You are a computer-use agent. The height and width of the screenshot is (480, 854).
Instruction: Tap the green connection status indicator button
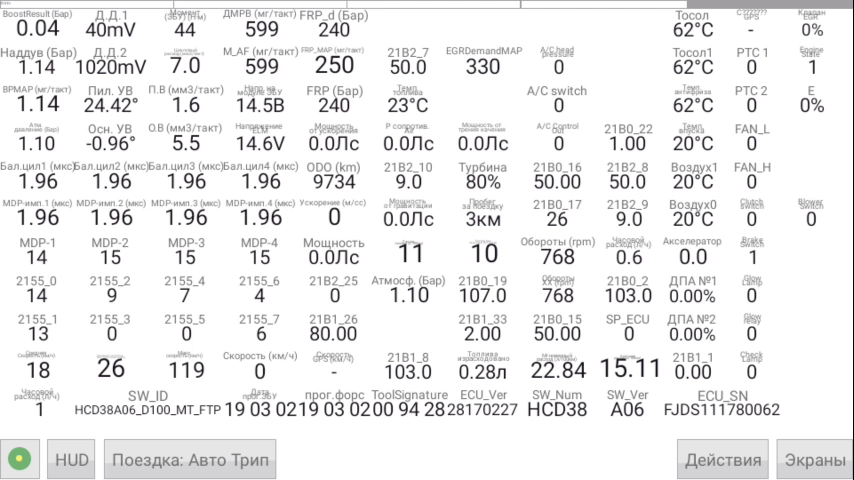[19, 460]
